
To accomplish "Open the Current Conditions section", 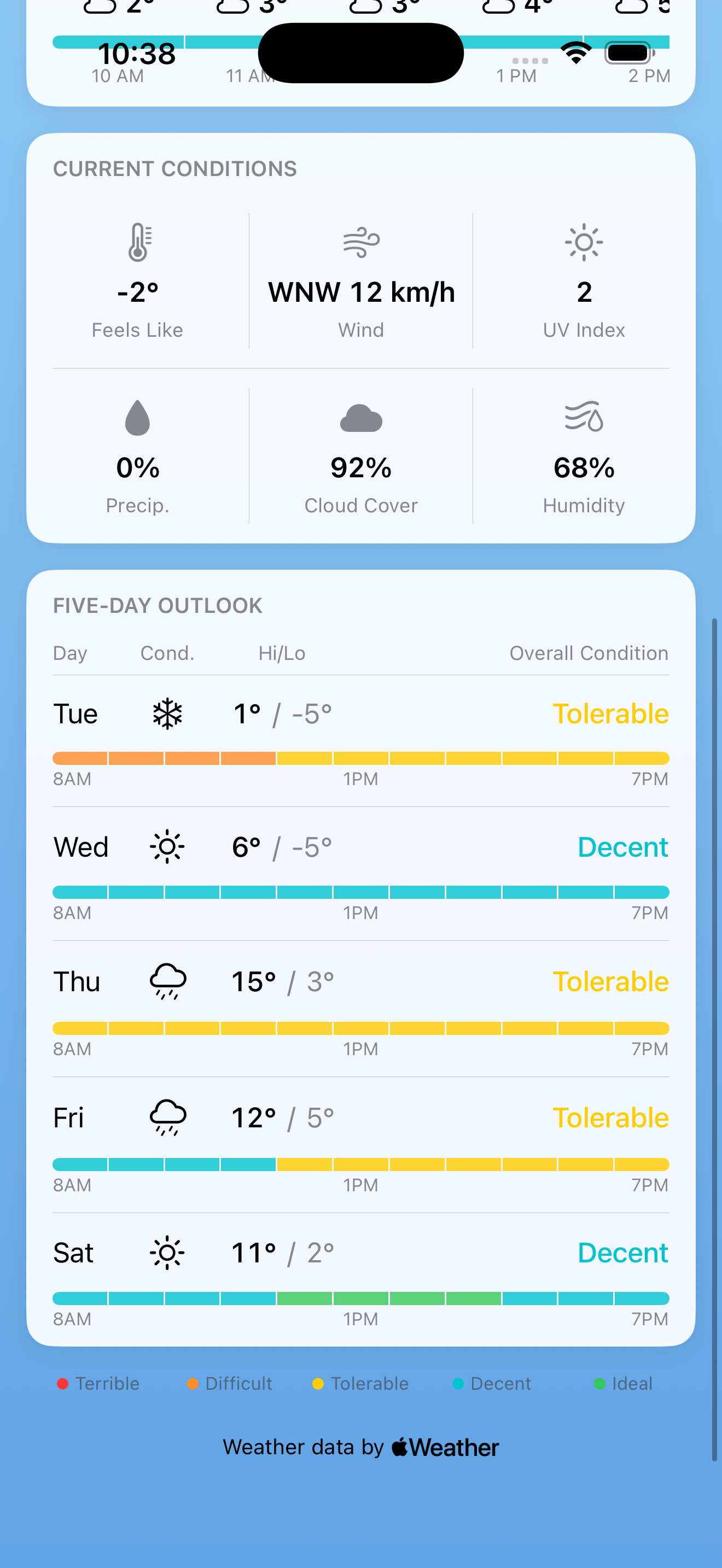I will (176, 168).
